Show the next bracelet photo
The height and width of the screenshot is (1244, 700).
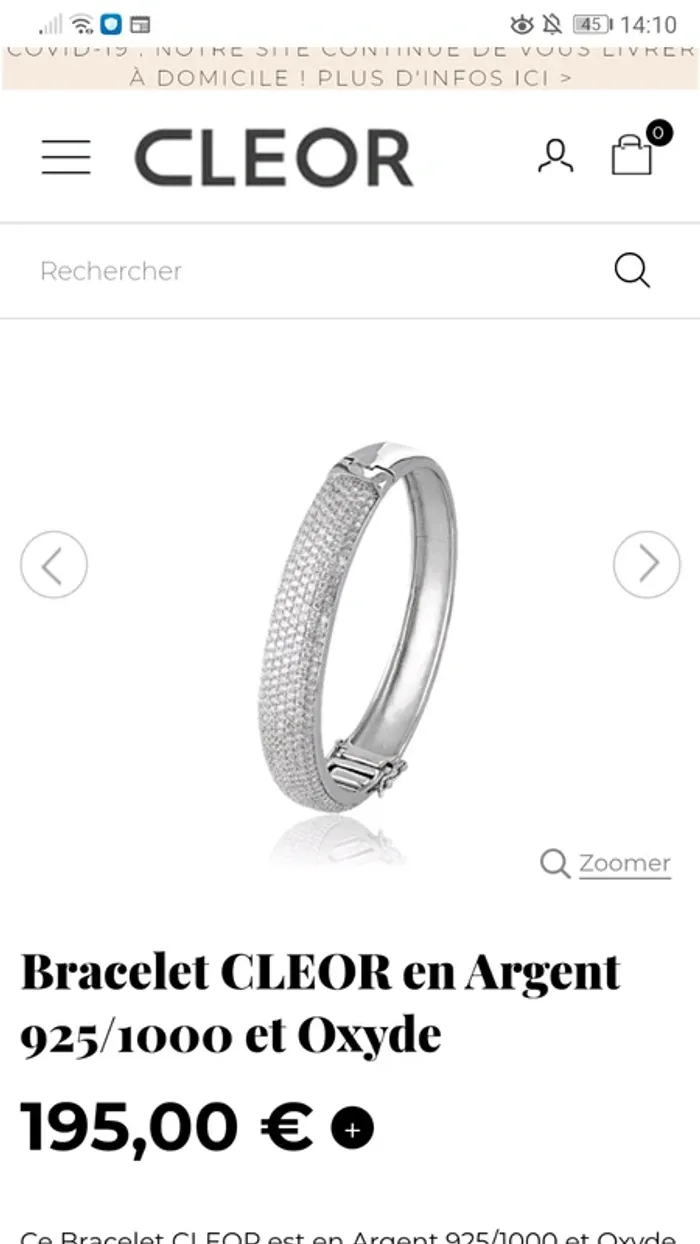tap(647, 565)
